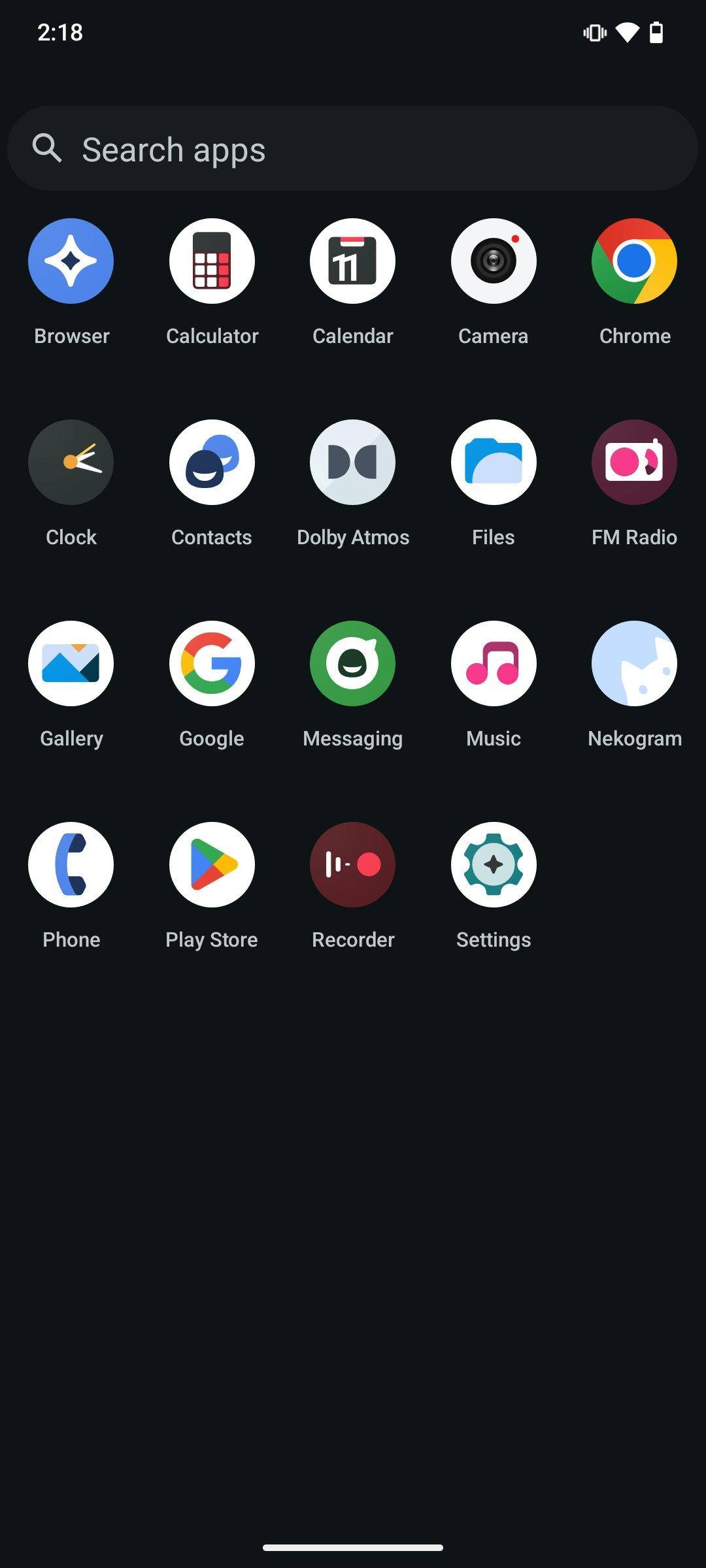Launch Calculator

tap(212, 261)
